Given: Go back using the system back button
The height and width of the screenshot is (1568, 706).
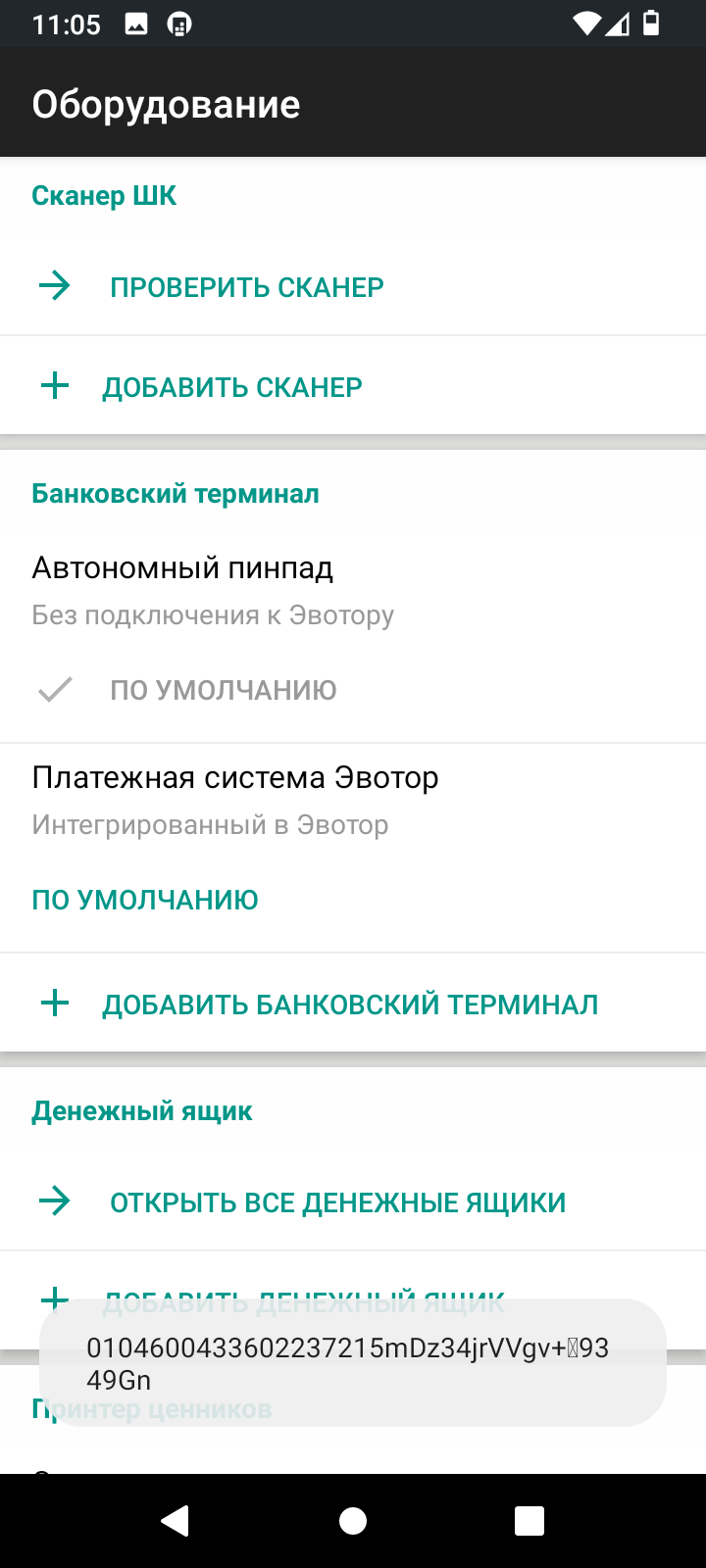Looking at the screenshot, I should pyautogui.click(x=176, y=1521).
